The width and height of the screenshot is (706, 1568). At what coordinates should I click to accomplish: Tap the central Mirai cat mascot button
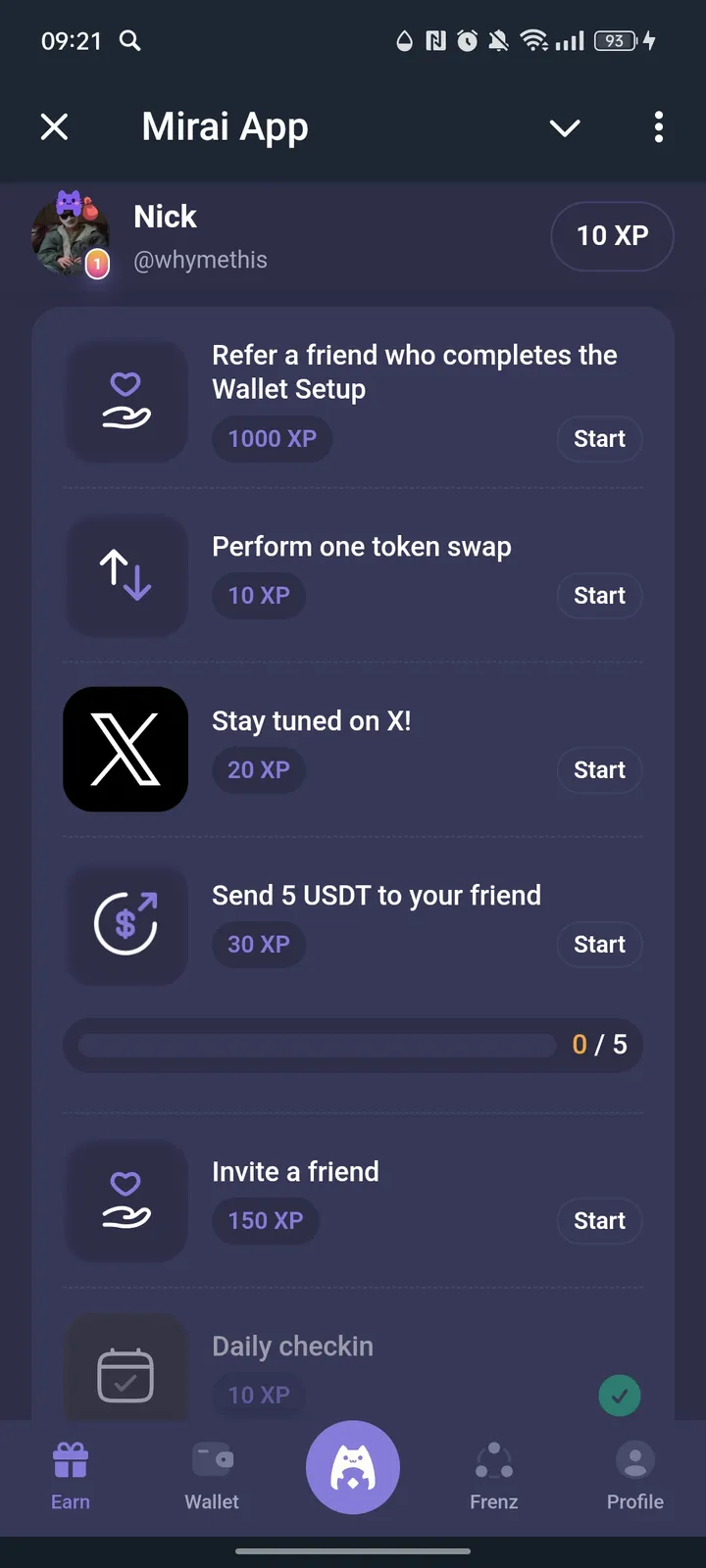click(x=353, y=1467)
